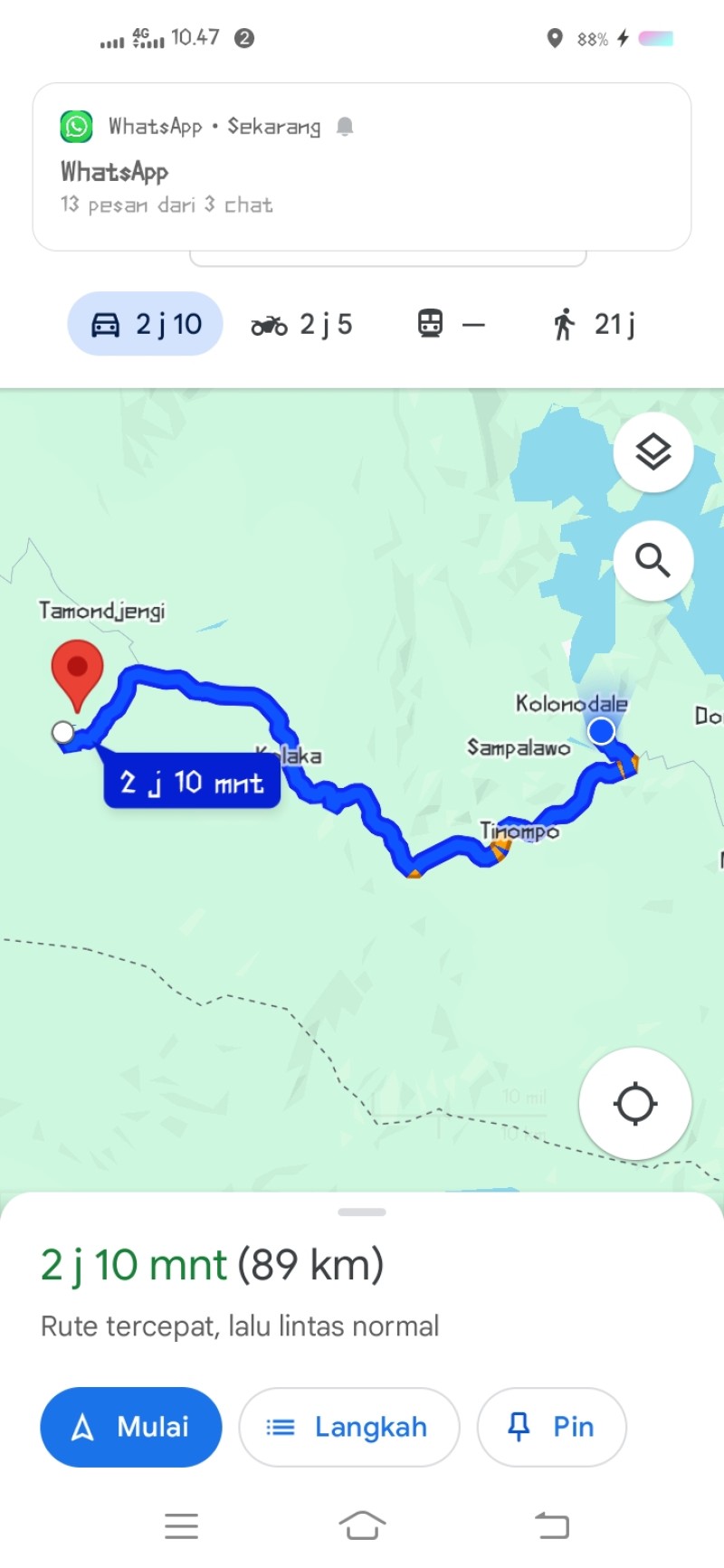Search along the route

pyautogui.click(x=653, y=561)
